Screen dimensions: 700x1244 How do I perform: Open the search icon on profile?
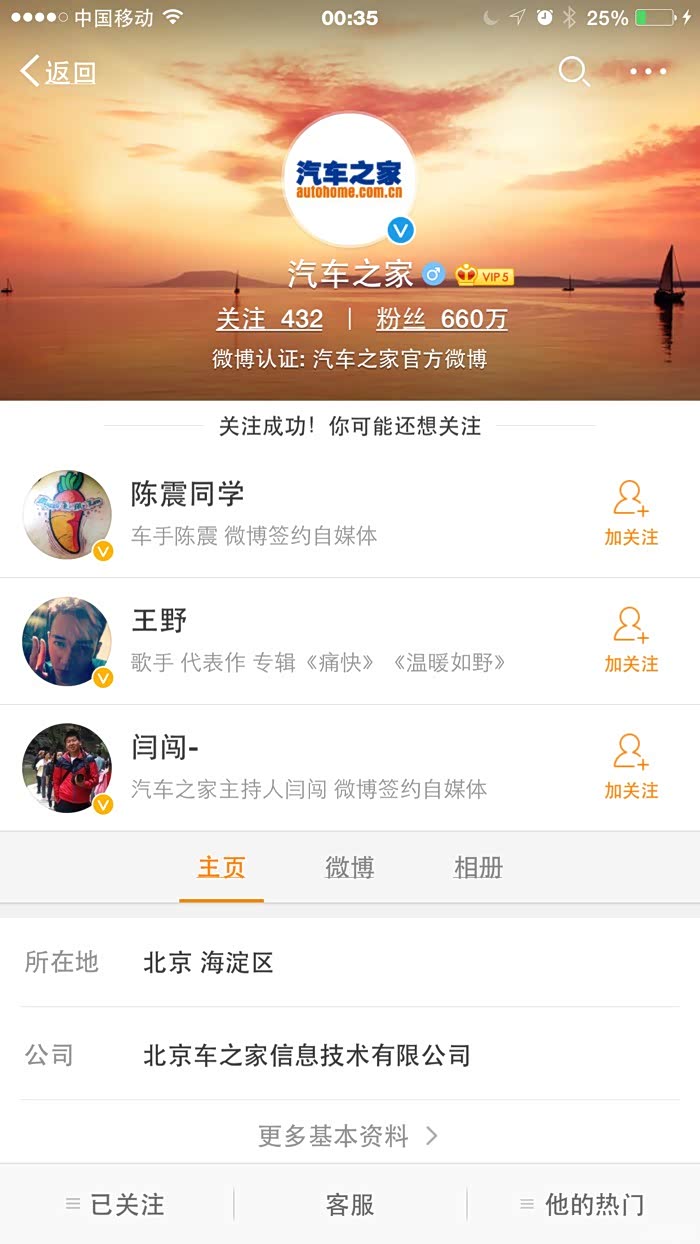point(573,72)
